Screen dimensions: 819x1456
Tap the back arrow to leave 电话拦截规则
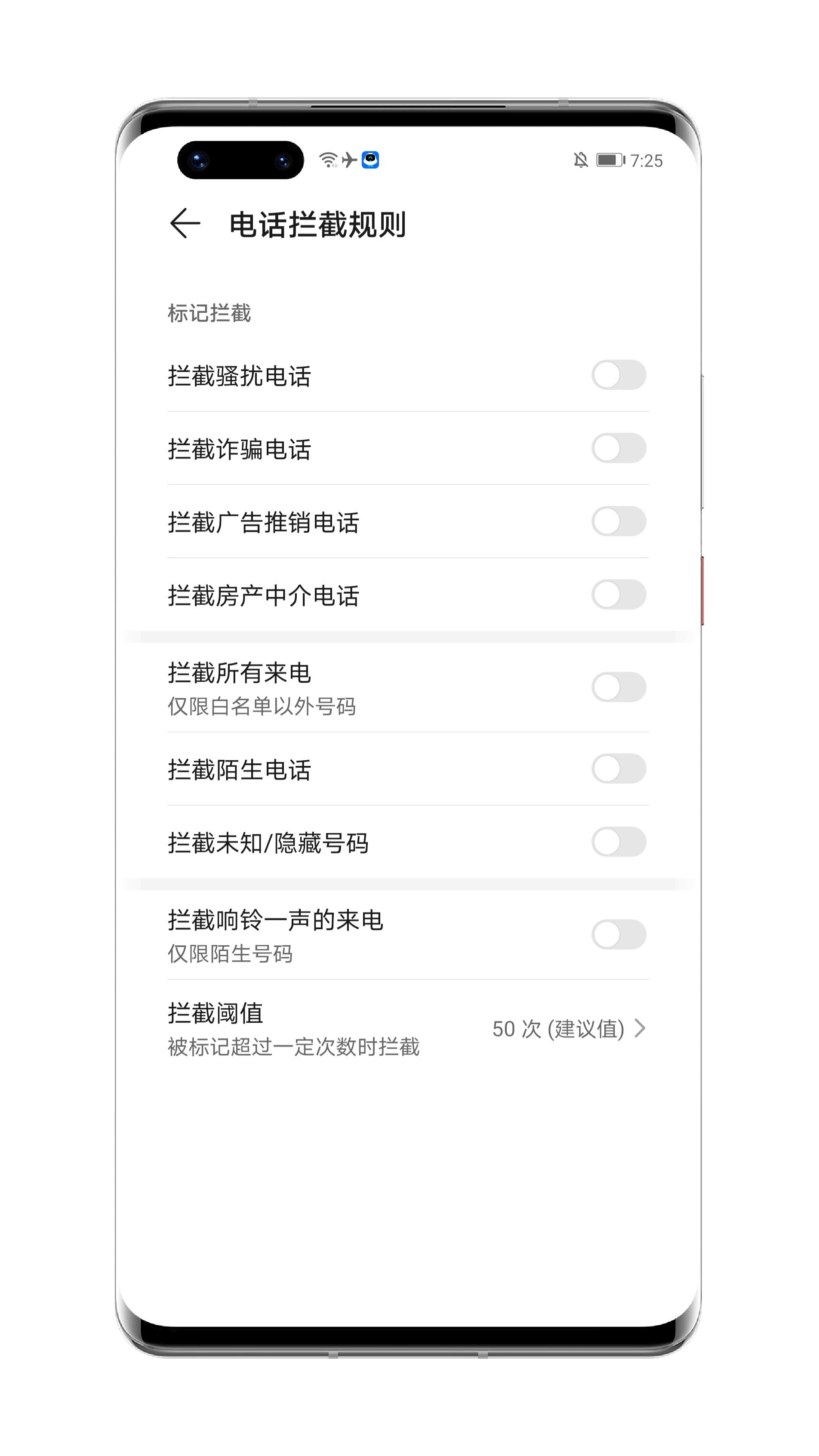click(x=185, y=223)
